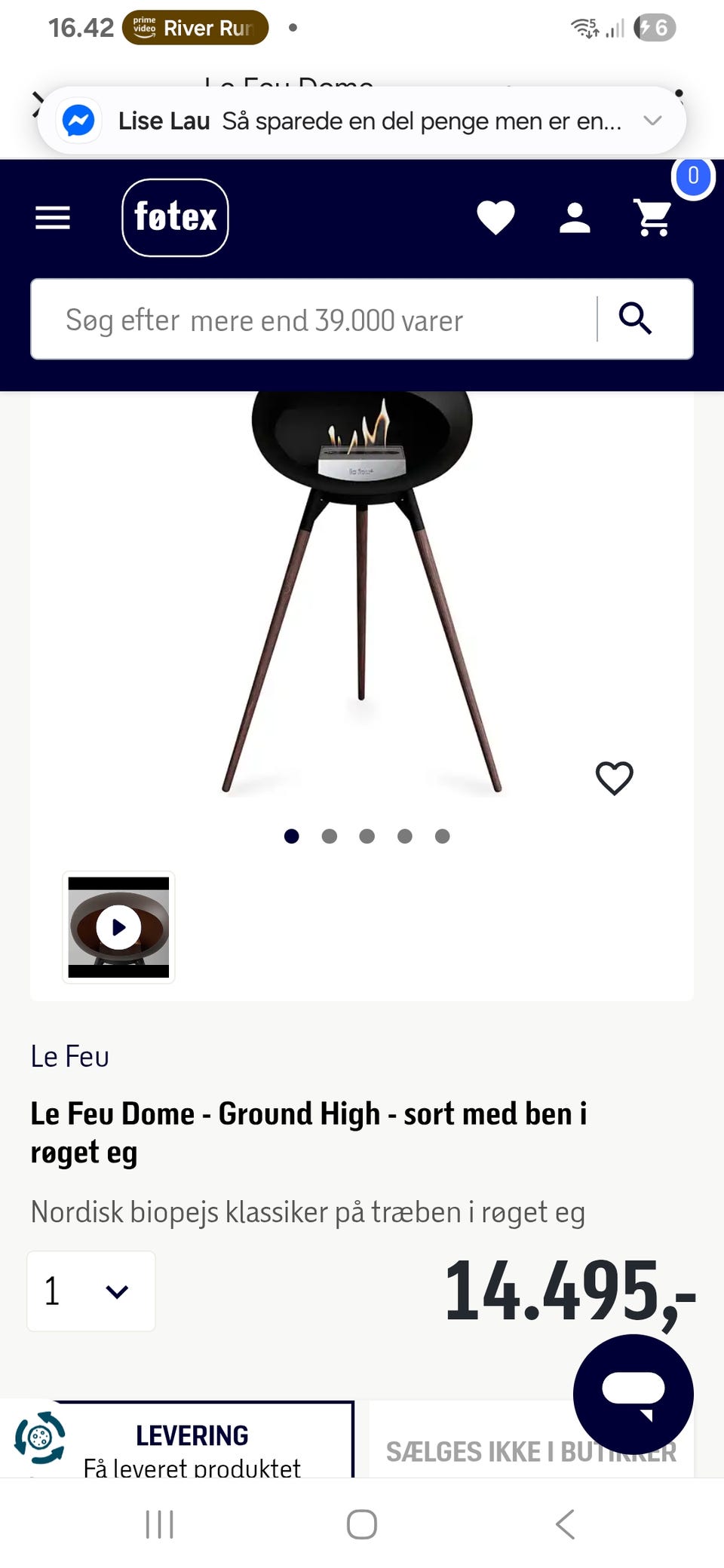Open the user account profile
The height and width of the screenshot is (1568, 724).
coord(575,218)
